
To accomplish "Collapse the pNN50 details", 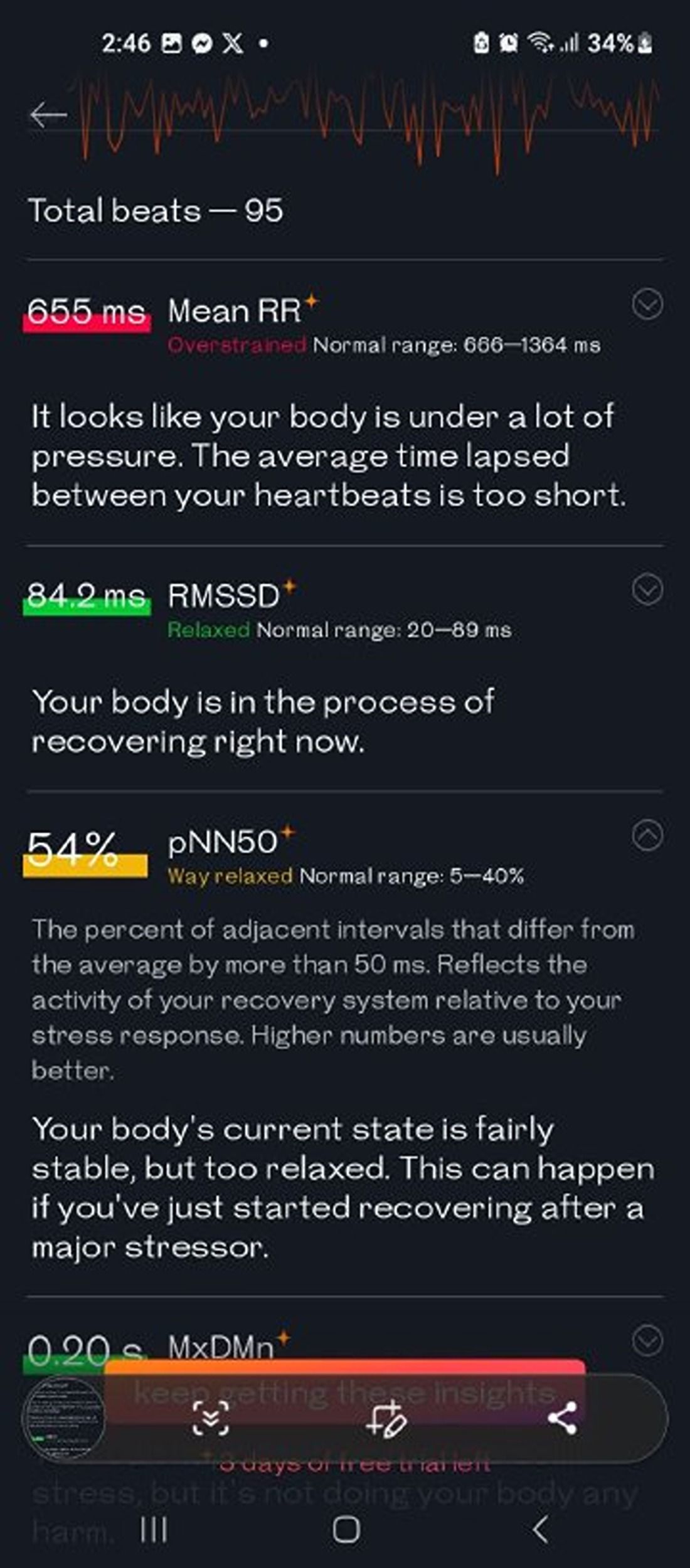I will tap(647, 835).
